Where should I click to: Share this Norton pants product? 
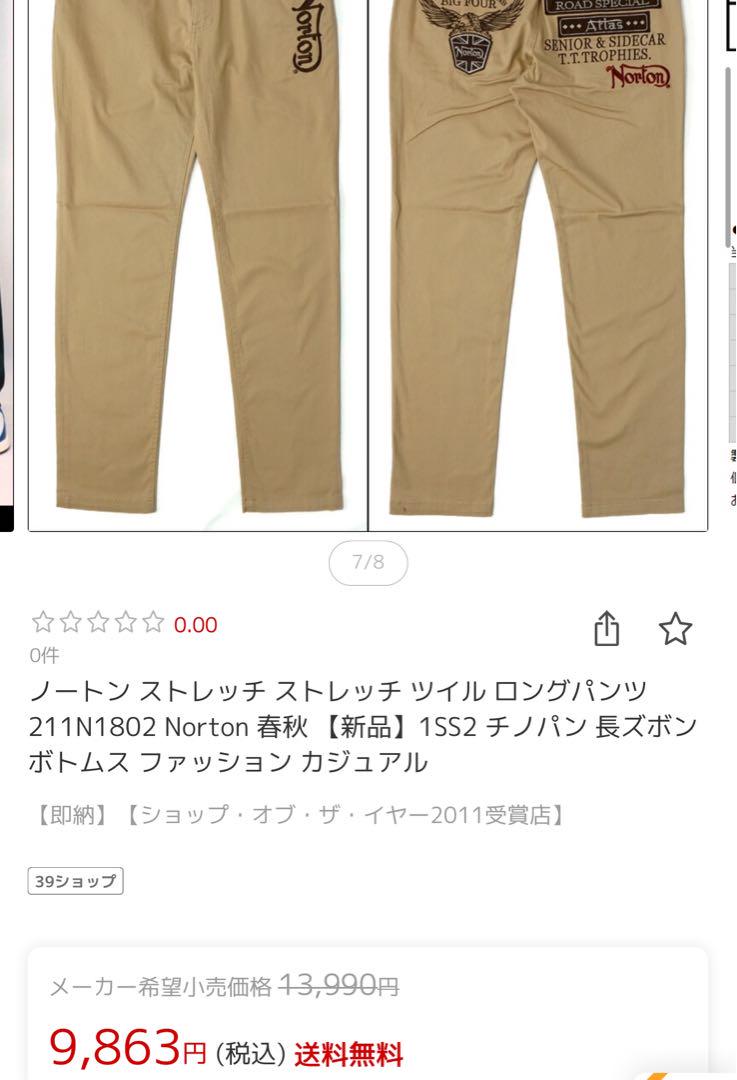[x=606, y=629]
